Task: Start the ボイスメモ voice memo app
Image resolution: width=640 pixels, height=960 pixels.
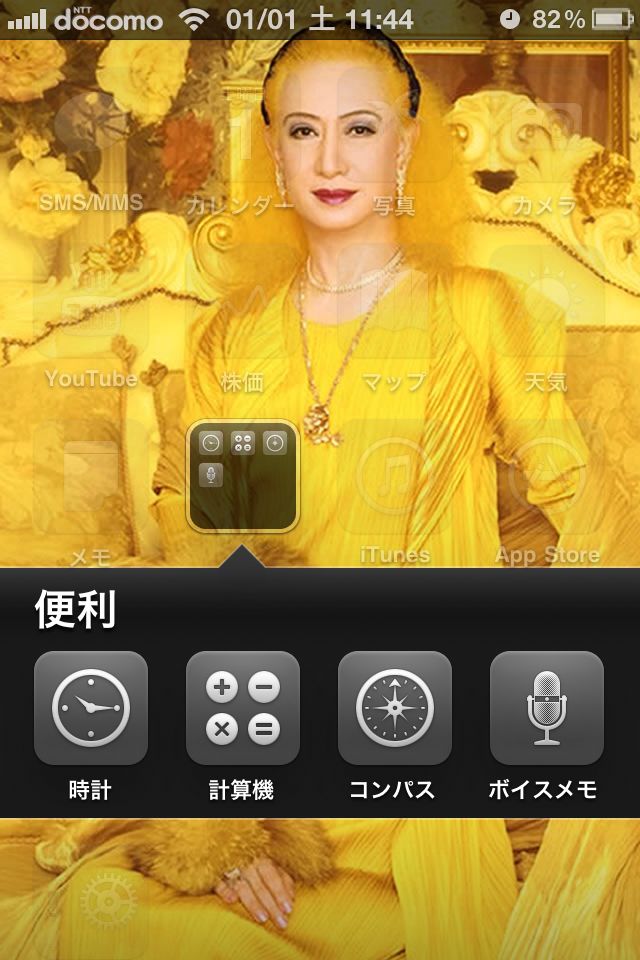Action: 546,708
